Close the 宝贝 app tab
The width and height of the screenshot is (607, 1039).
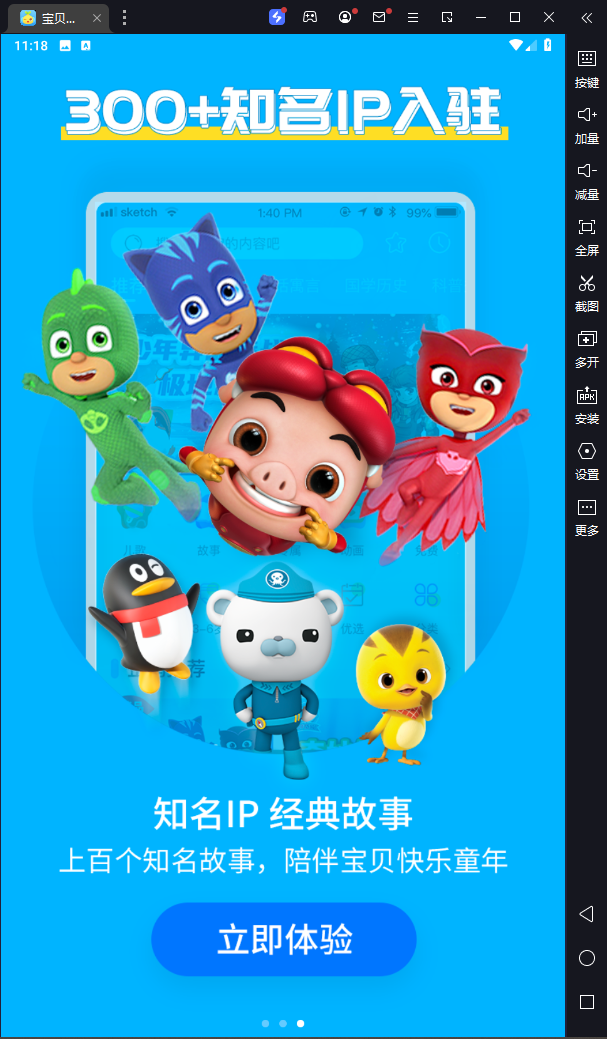pos(97,18)
